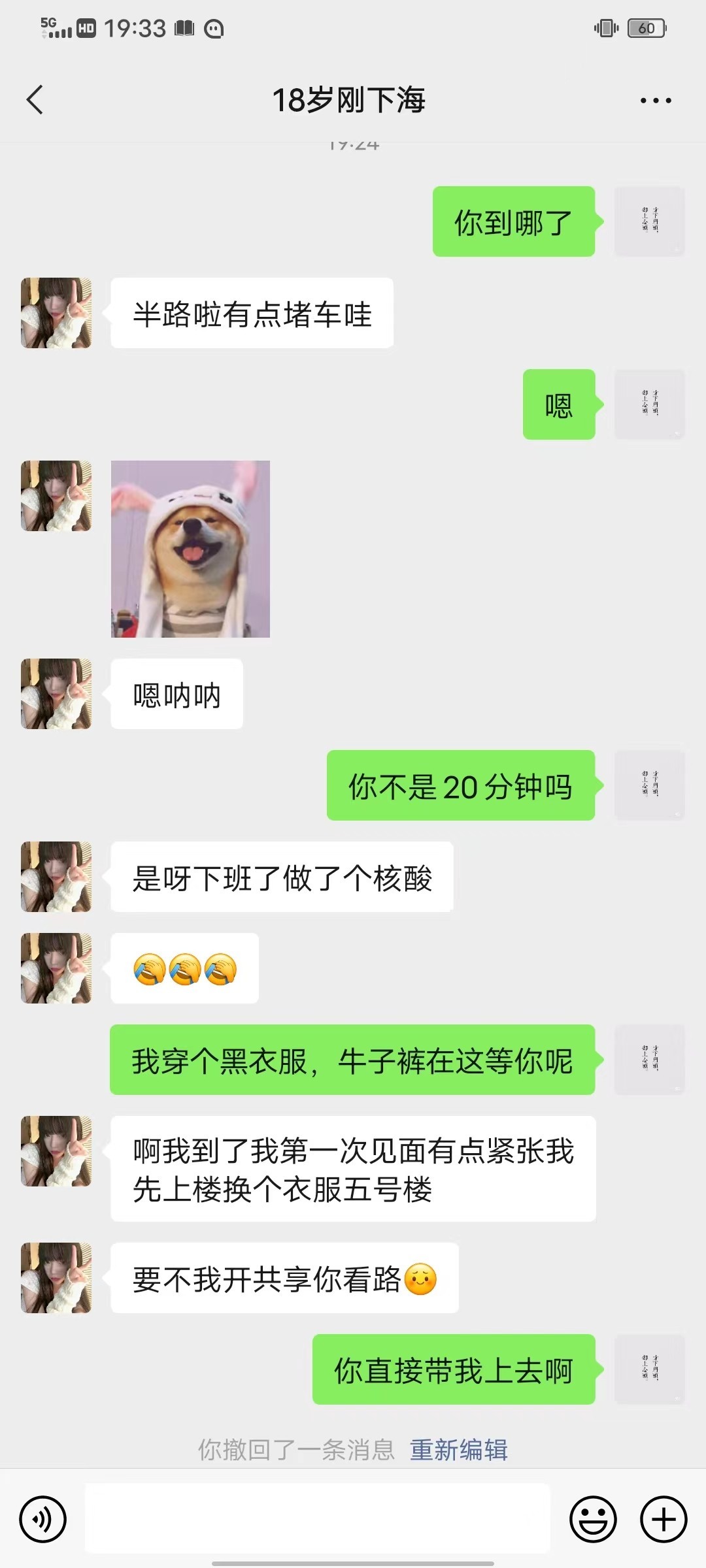Go back to the chat list

pyautogui.click(x=35, y=100)
